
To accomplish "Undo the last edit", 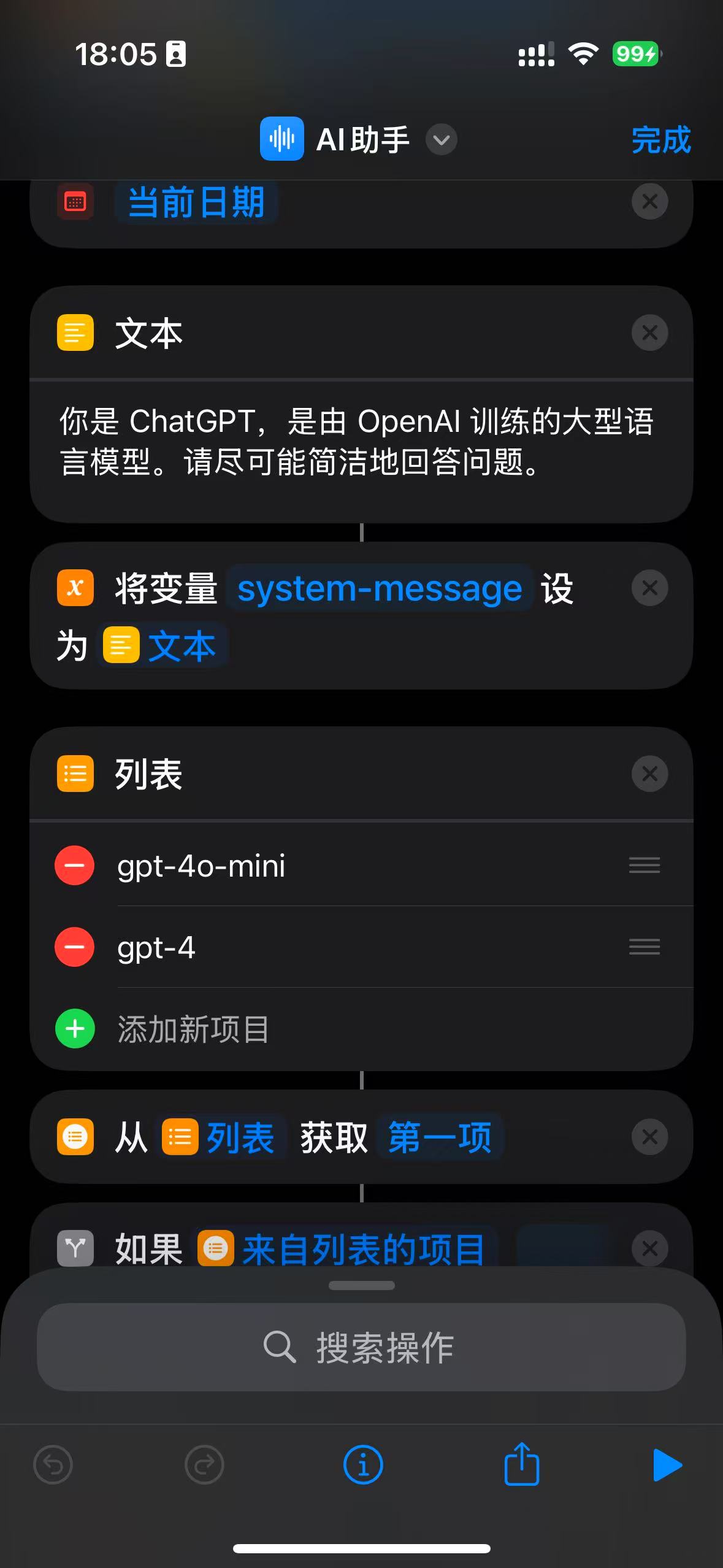I will (x=53, y=1465).
